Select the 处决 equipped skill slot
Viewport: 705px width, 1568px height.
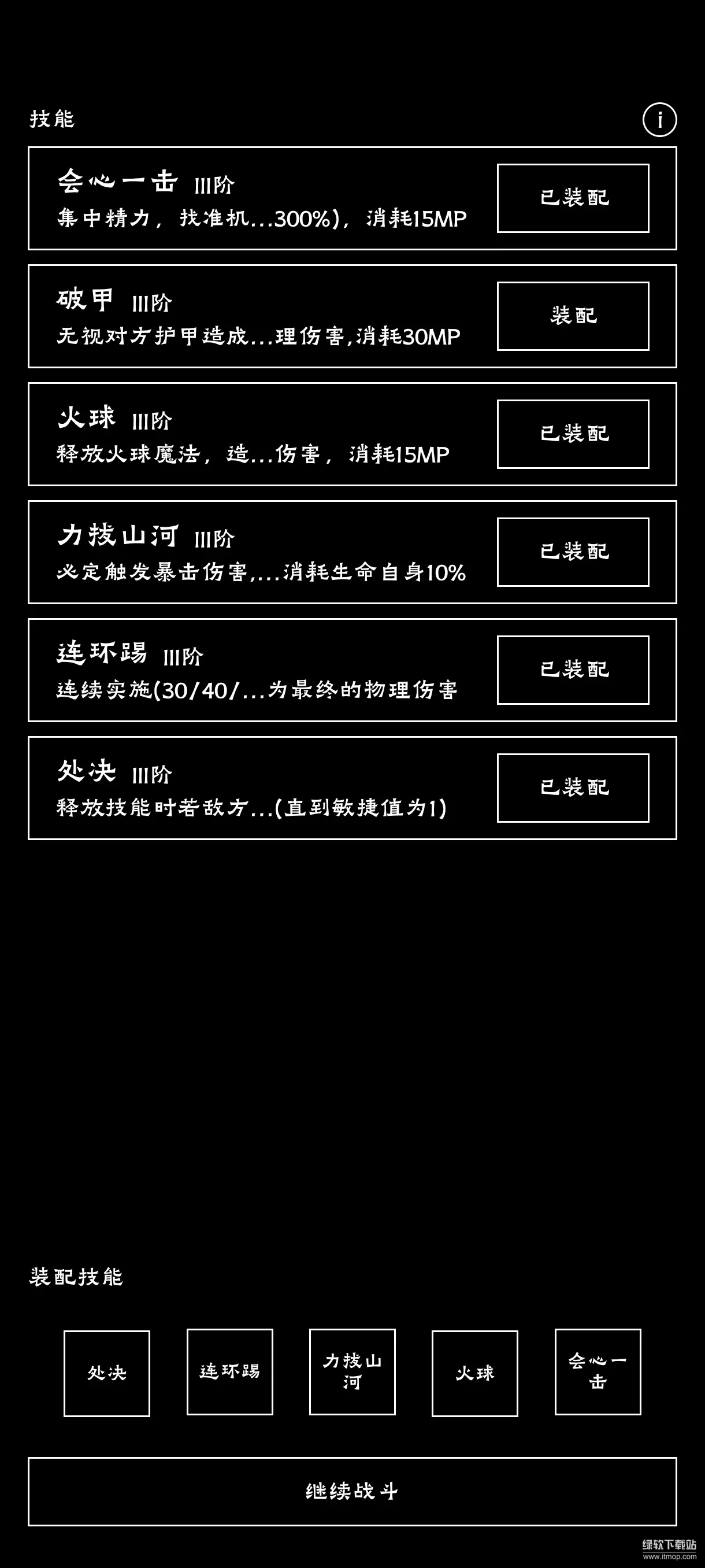tap(107, 1373)
